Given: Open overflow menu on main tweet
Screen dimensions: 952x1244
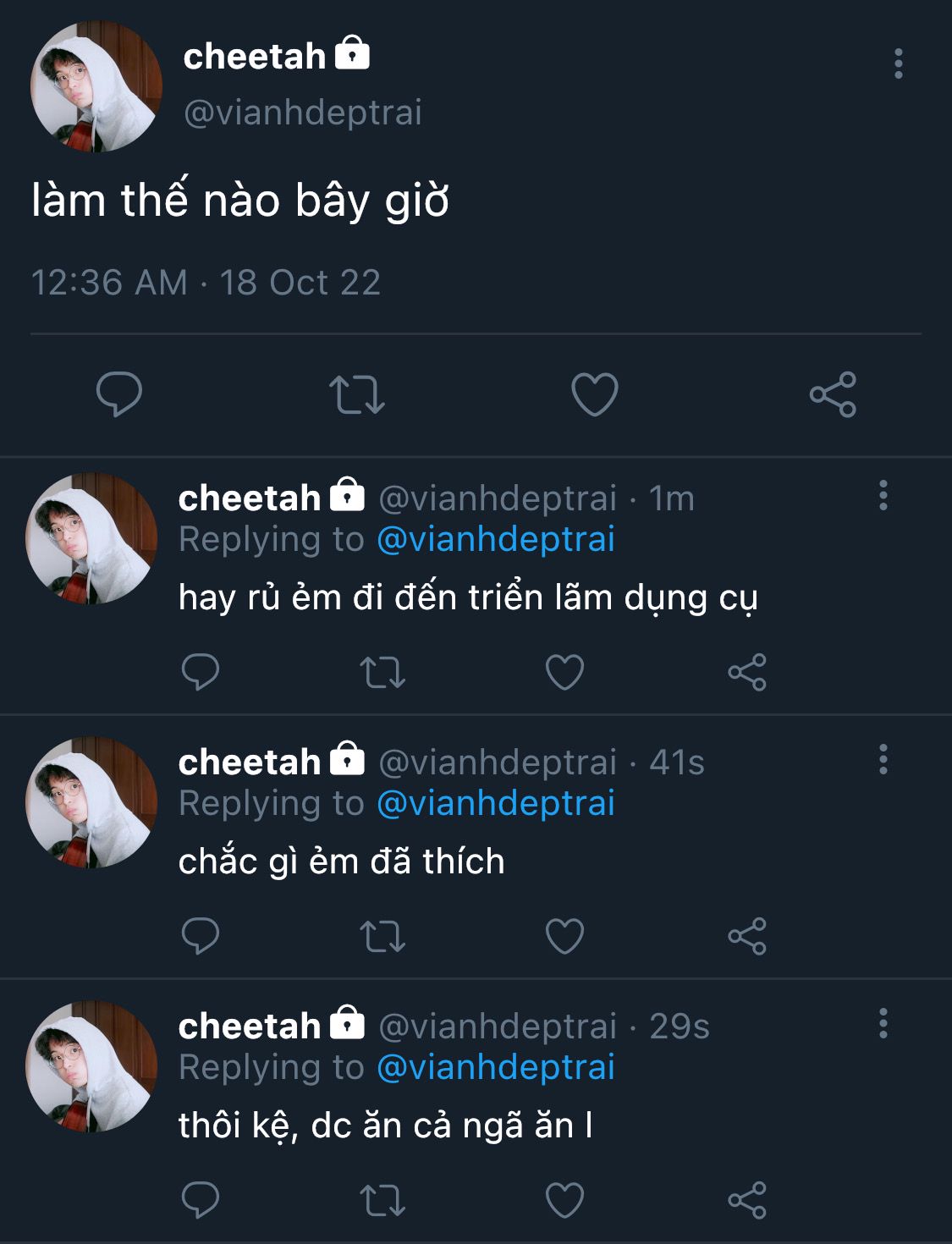Looking at the screenshot, I should click(898, 64).
